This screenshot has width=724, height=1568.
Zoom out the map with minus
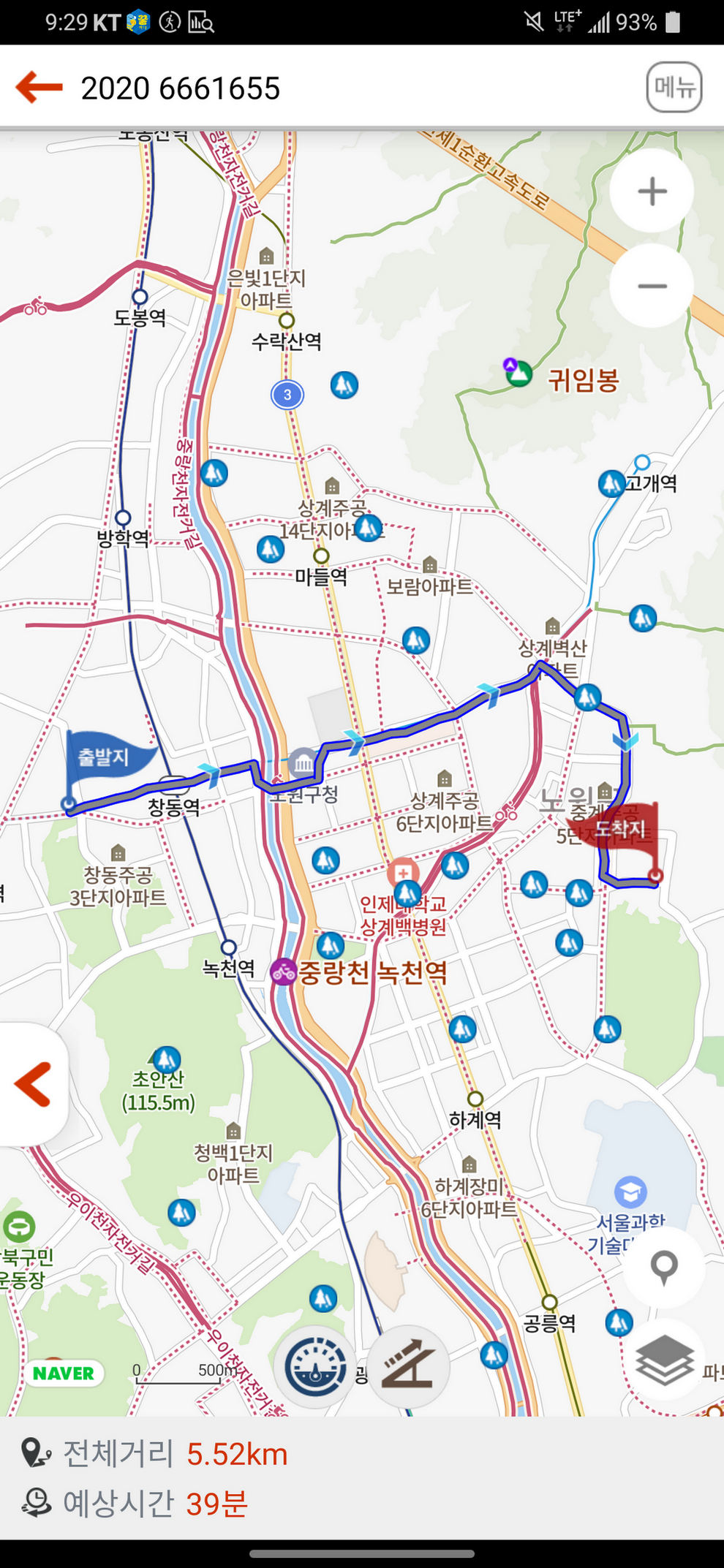(x=652, y=286)
